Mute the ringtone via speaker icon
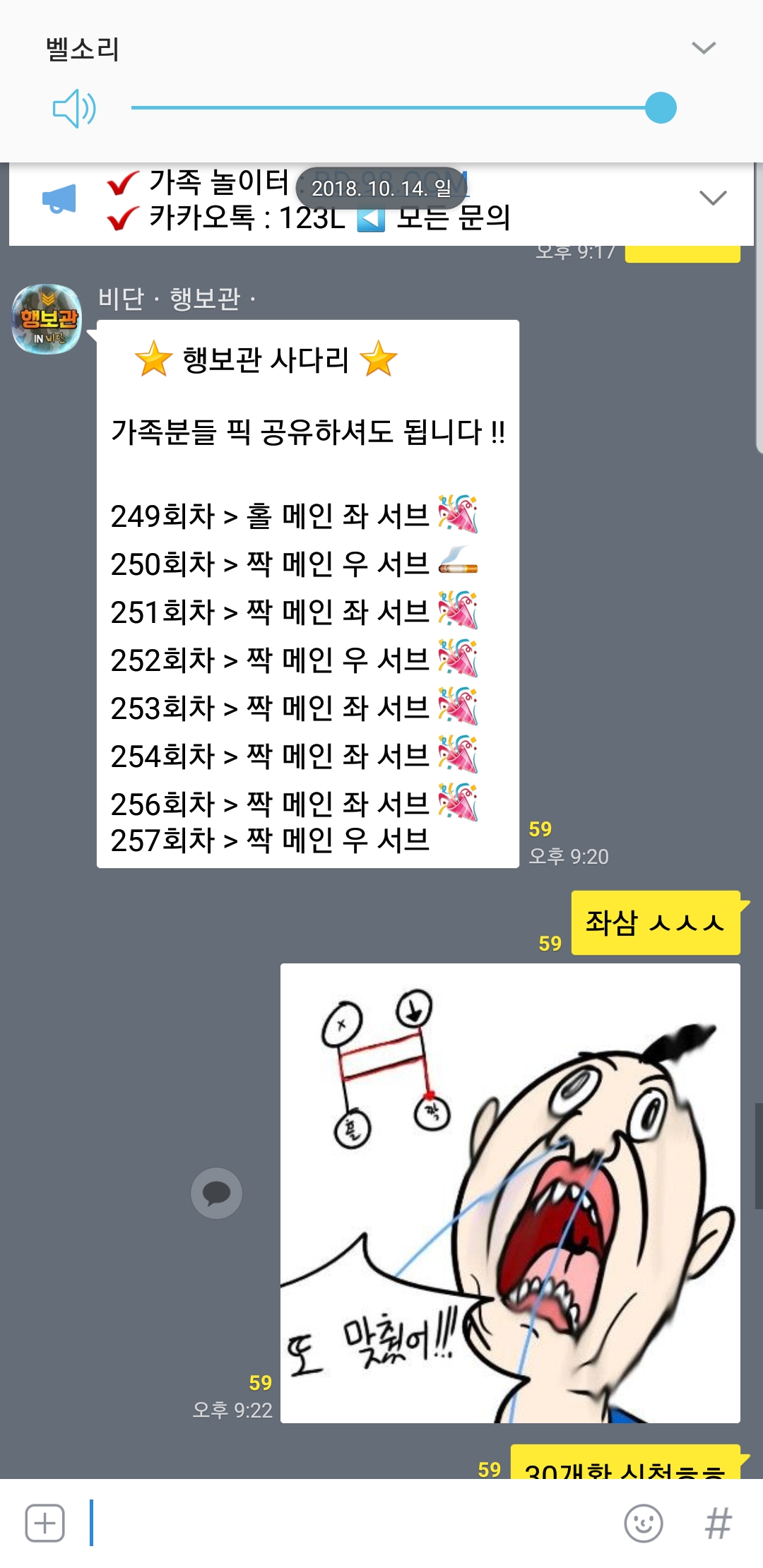 [x=74, y=109]
